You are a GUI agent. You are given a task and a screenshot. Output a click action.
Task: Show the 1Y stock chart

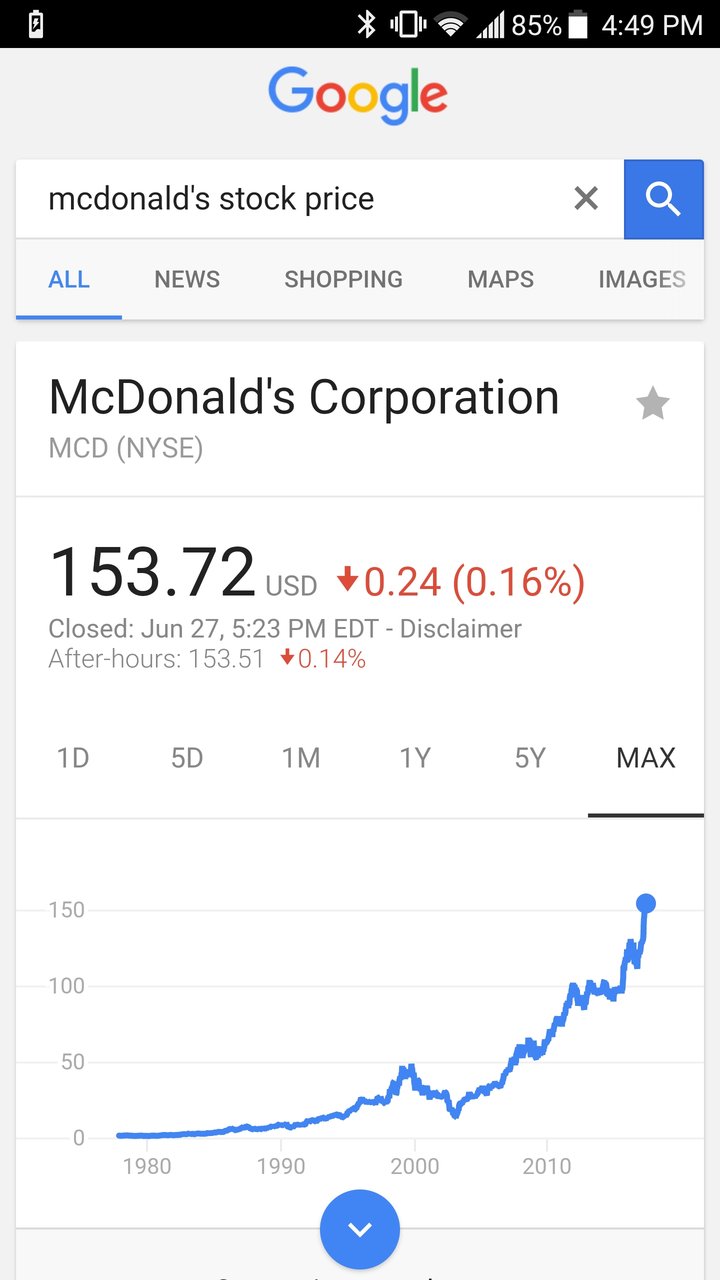point(415,758)
